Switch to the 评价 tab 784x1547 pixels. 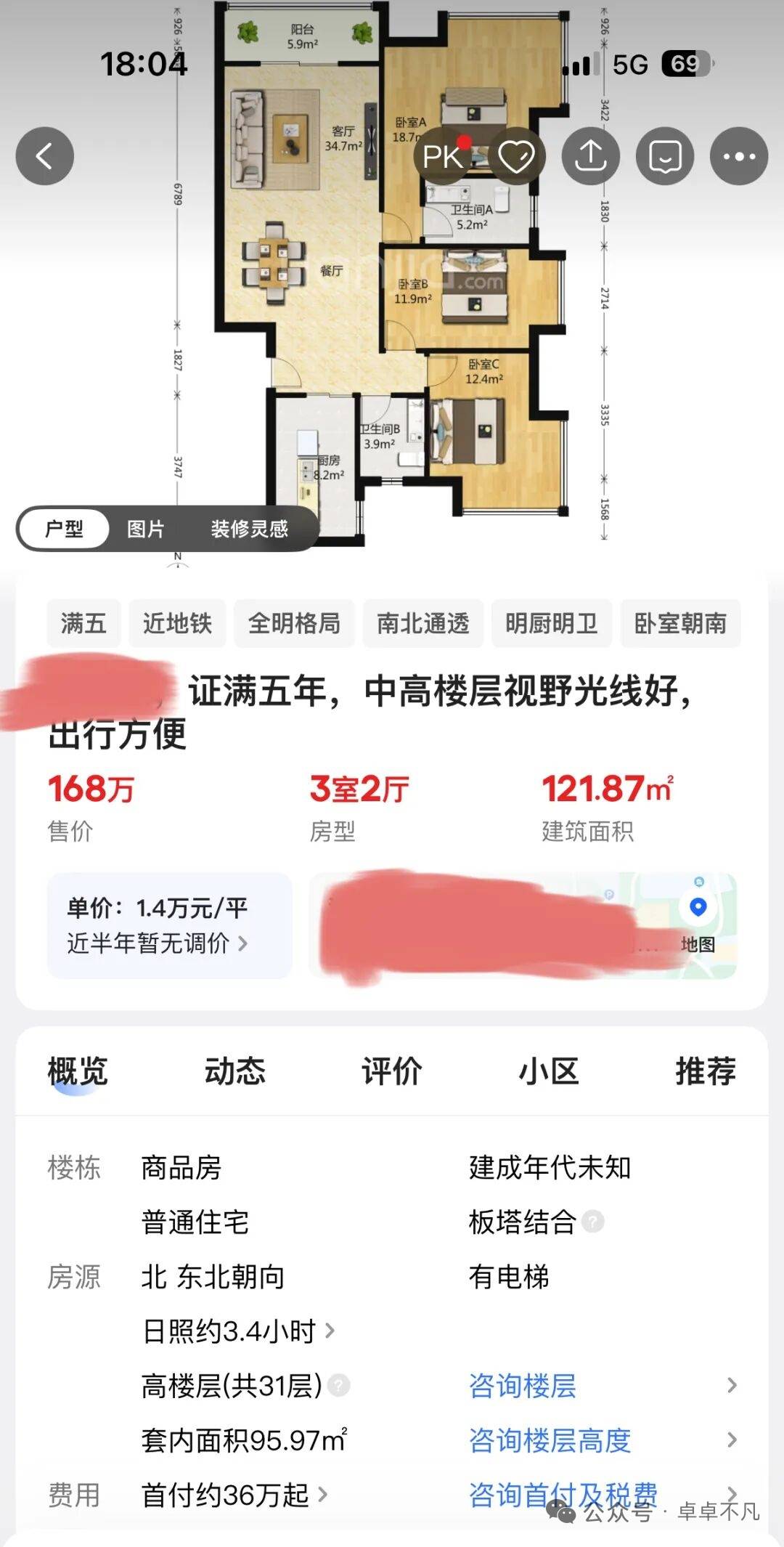392,1071
